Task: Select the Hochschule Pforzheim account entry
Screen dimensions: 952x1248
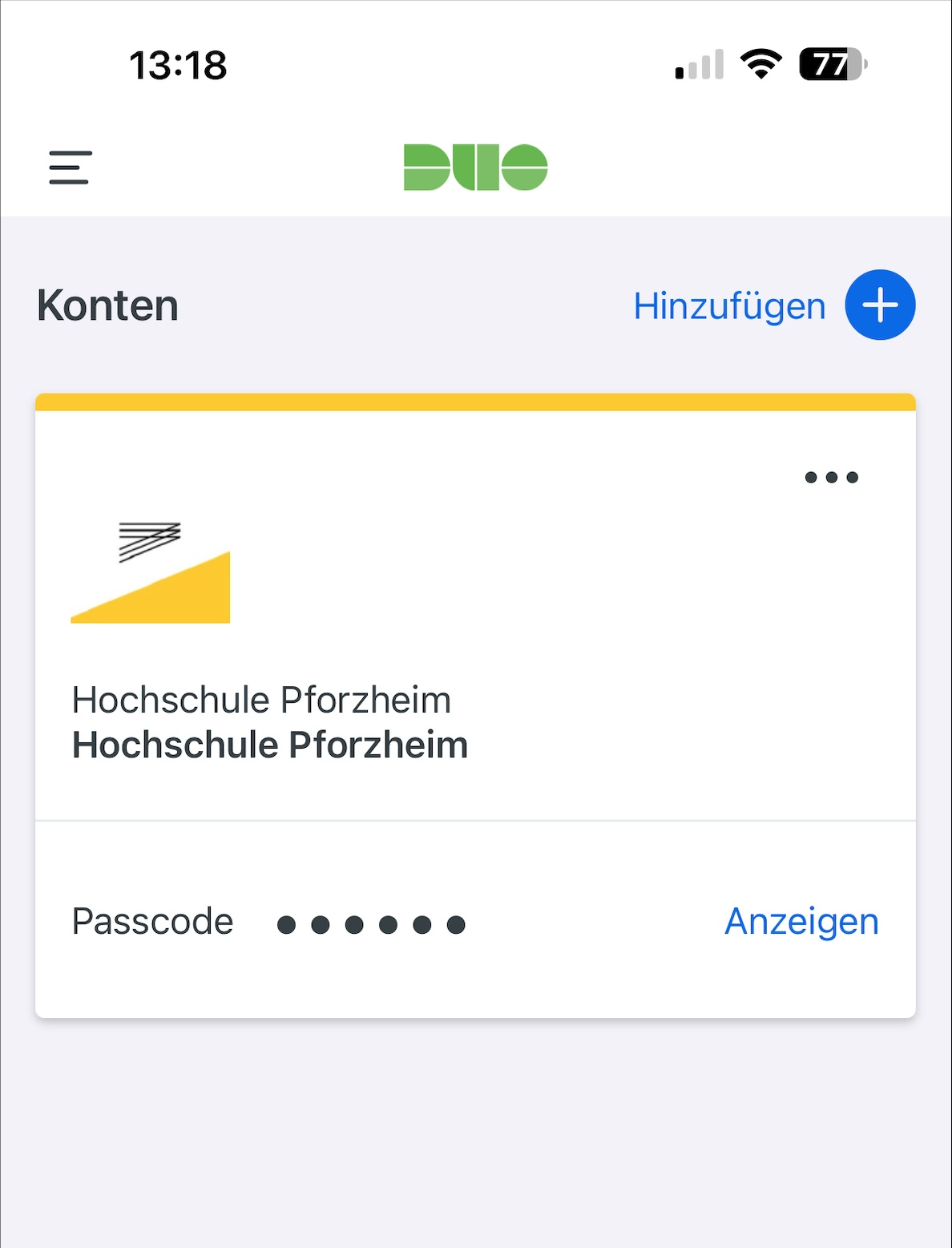Action: point(269,721)
